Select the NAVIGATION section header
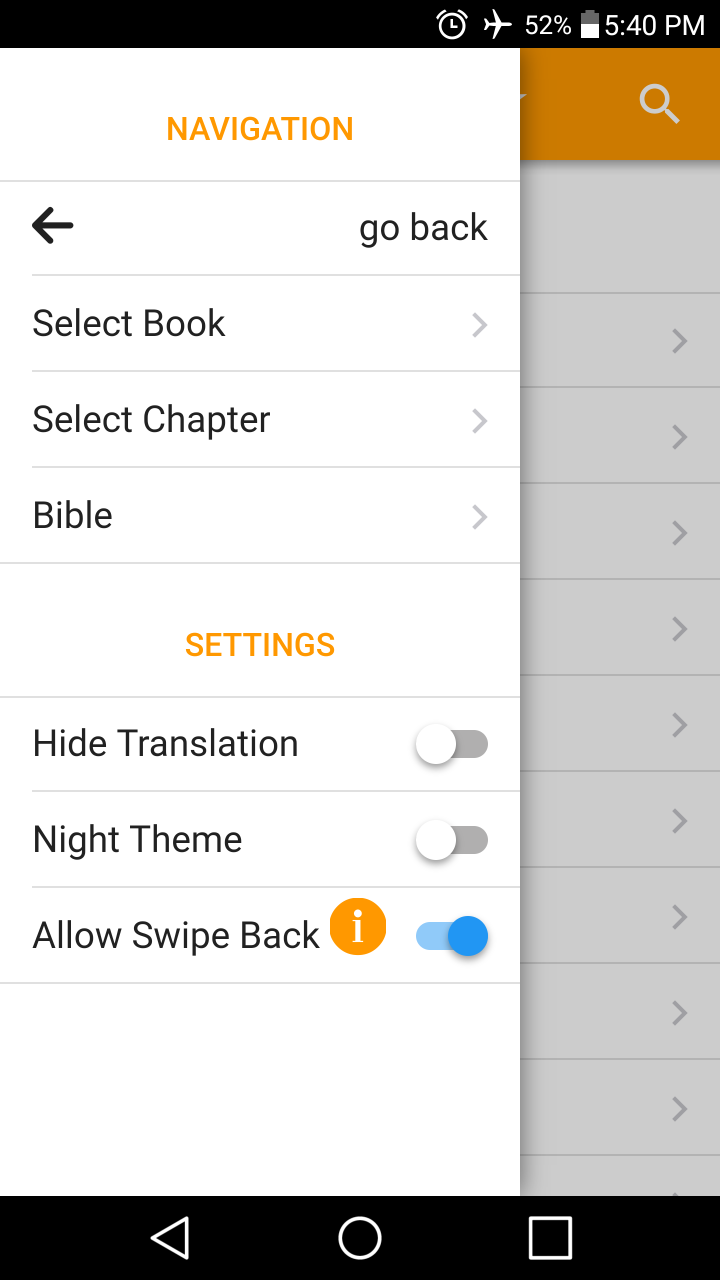The width and height of the screenshot is (720, 1280). [x=259, y=128]
